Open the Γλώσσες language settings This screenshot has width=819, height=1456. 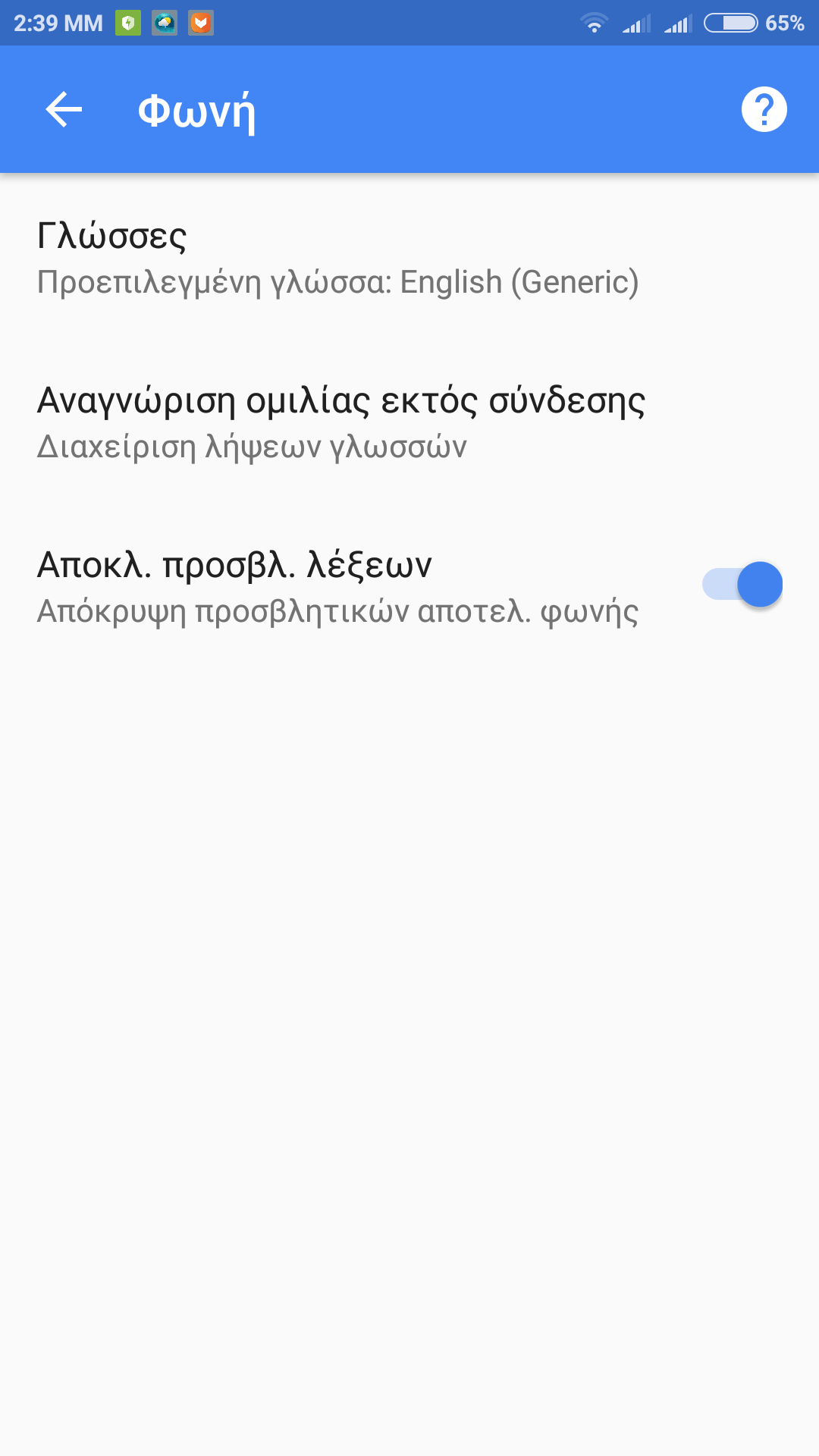[337, 258]
